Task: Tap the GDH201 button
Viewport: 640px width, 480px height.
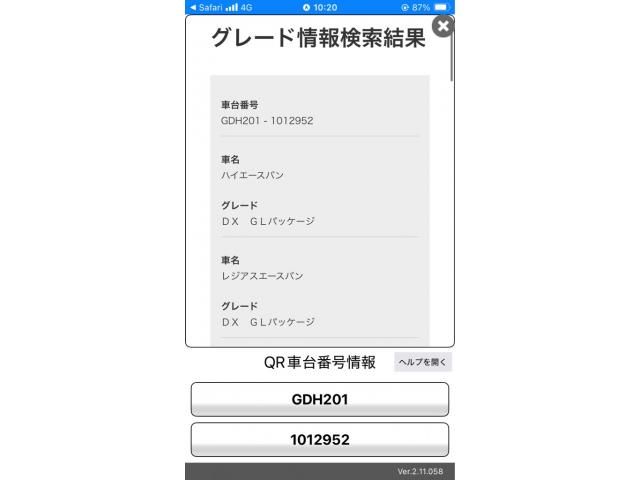Action: (x=319, y=399)
